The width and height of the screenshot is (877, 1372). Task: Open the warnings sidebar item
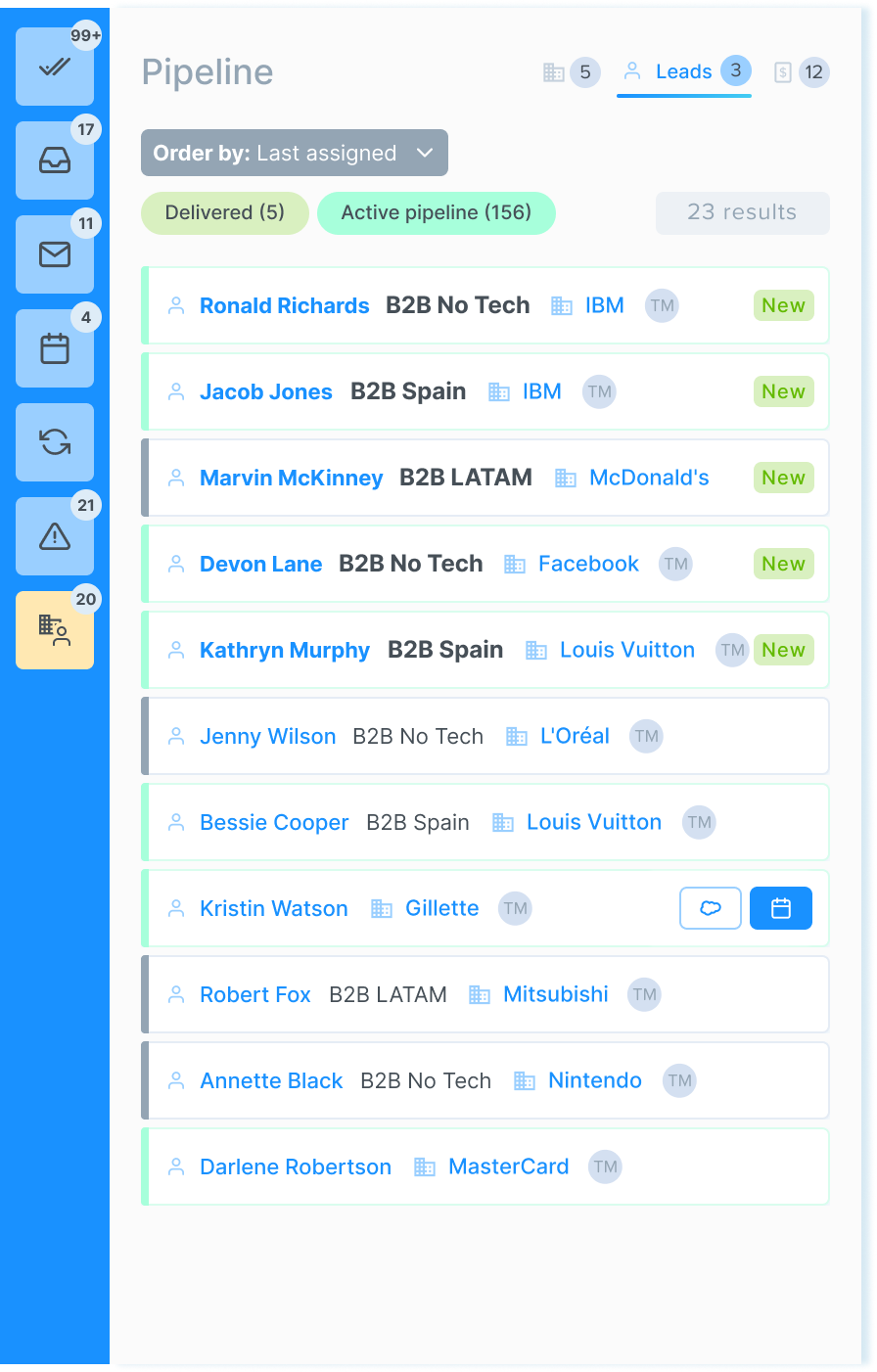[55, 536]
